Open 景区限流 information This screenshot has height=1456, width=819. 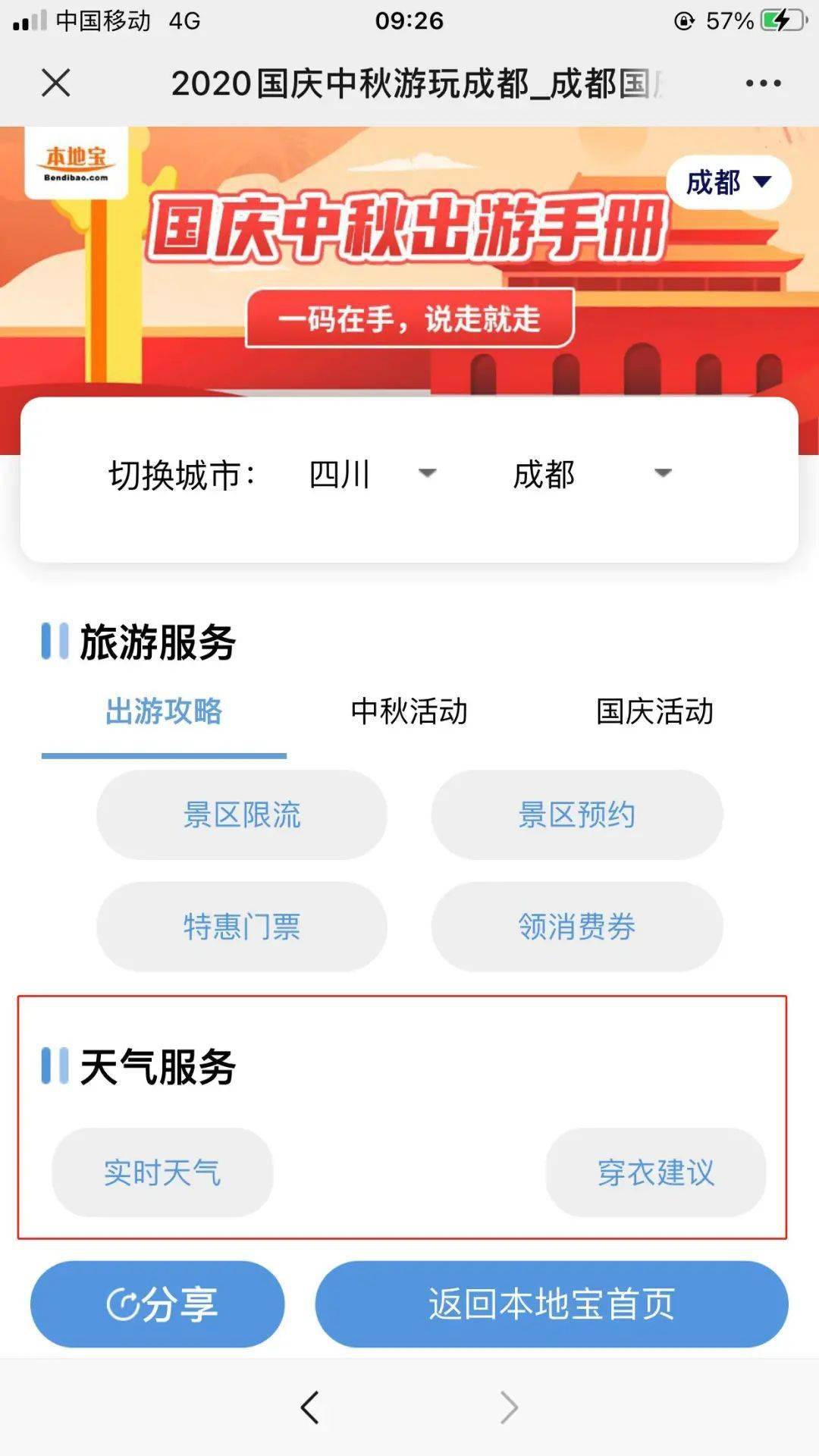pos(242,815)
